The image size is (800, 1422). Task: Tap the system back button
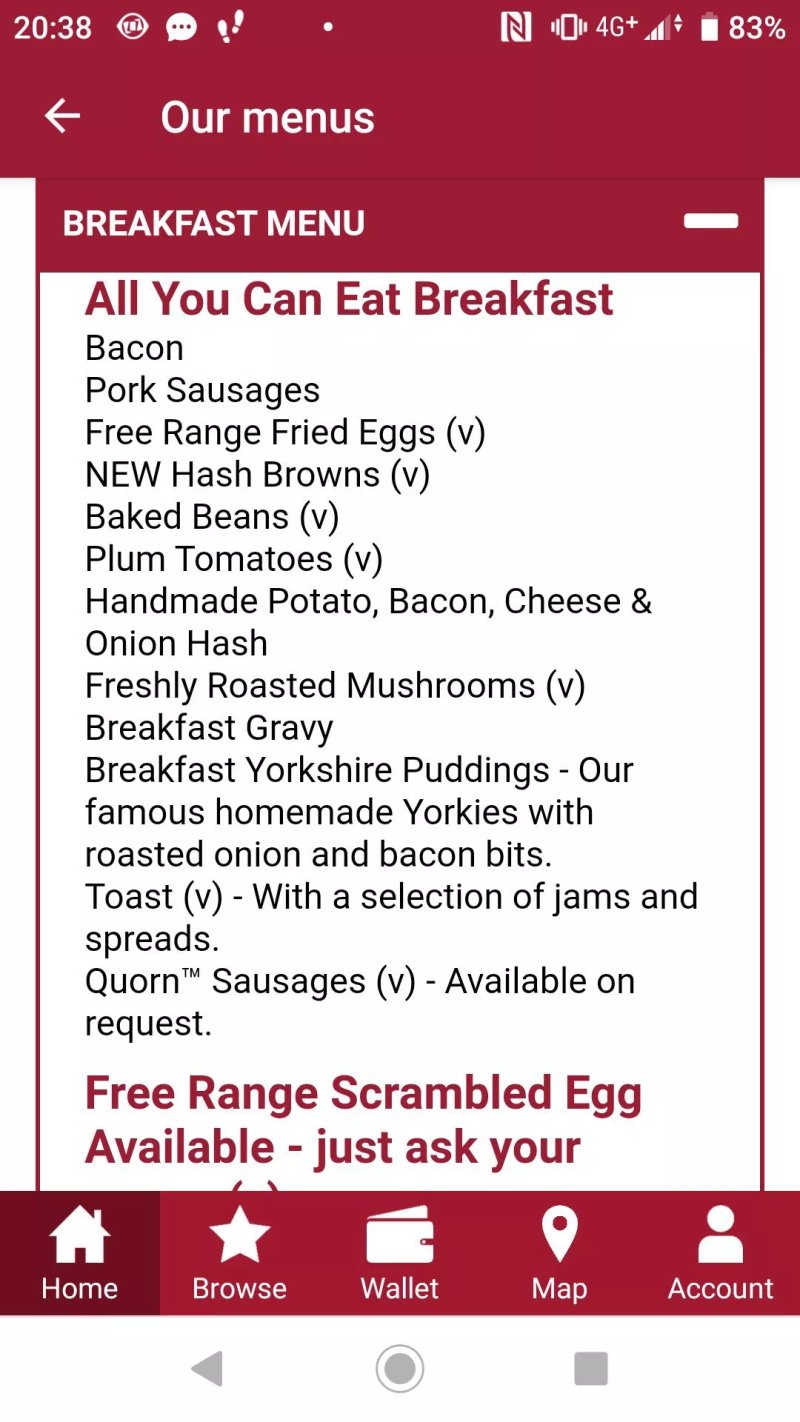pyautogui.click(x=207, y=1369)
